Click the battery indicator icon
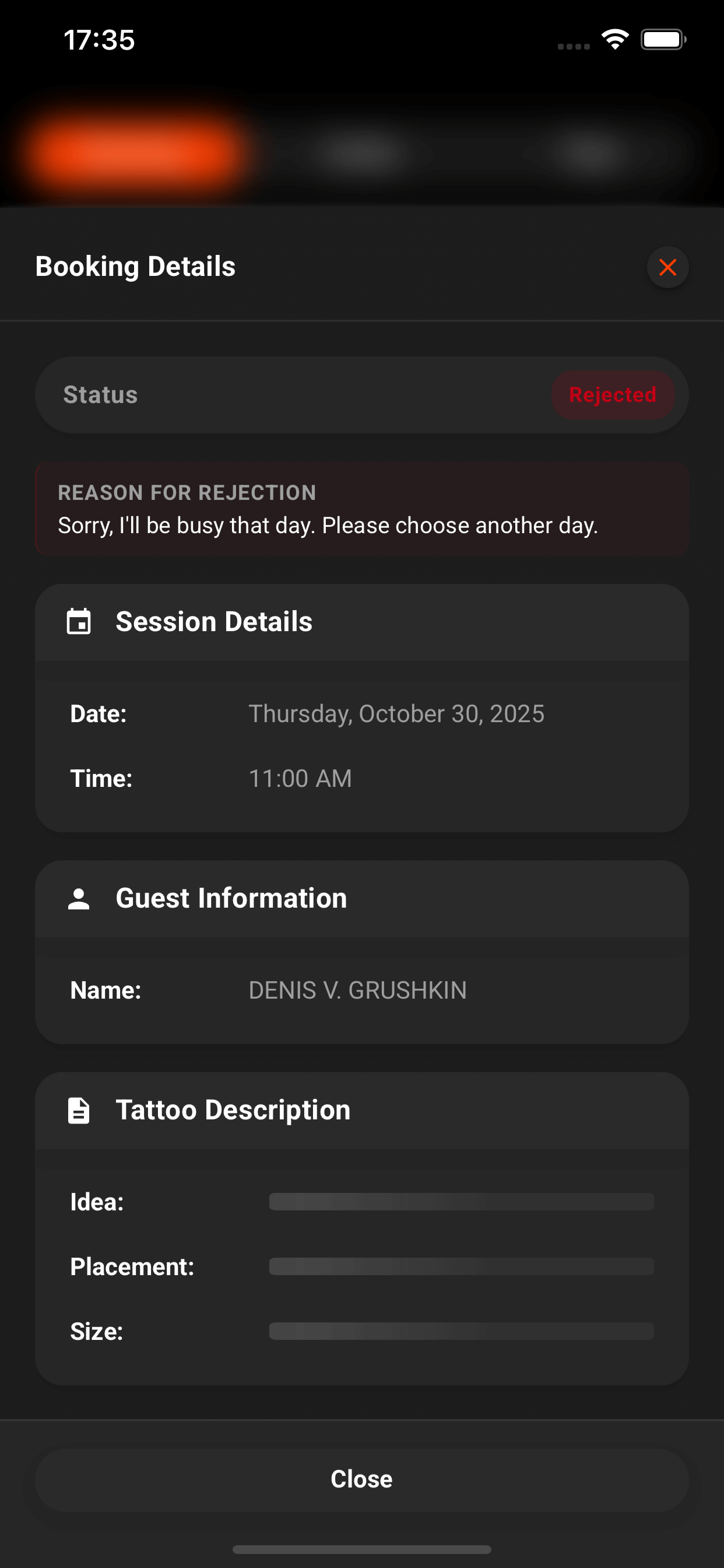724x1568 pixels. (664, 39)
